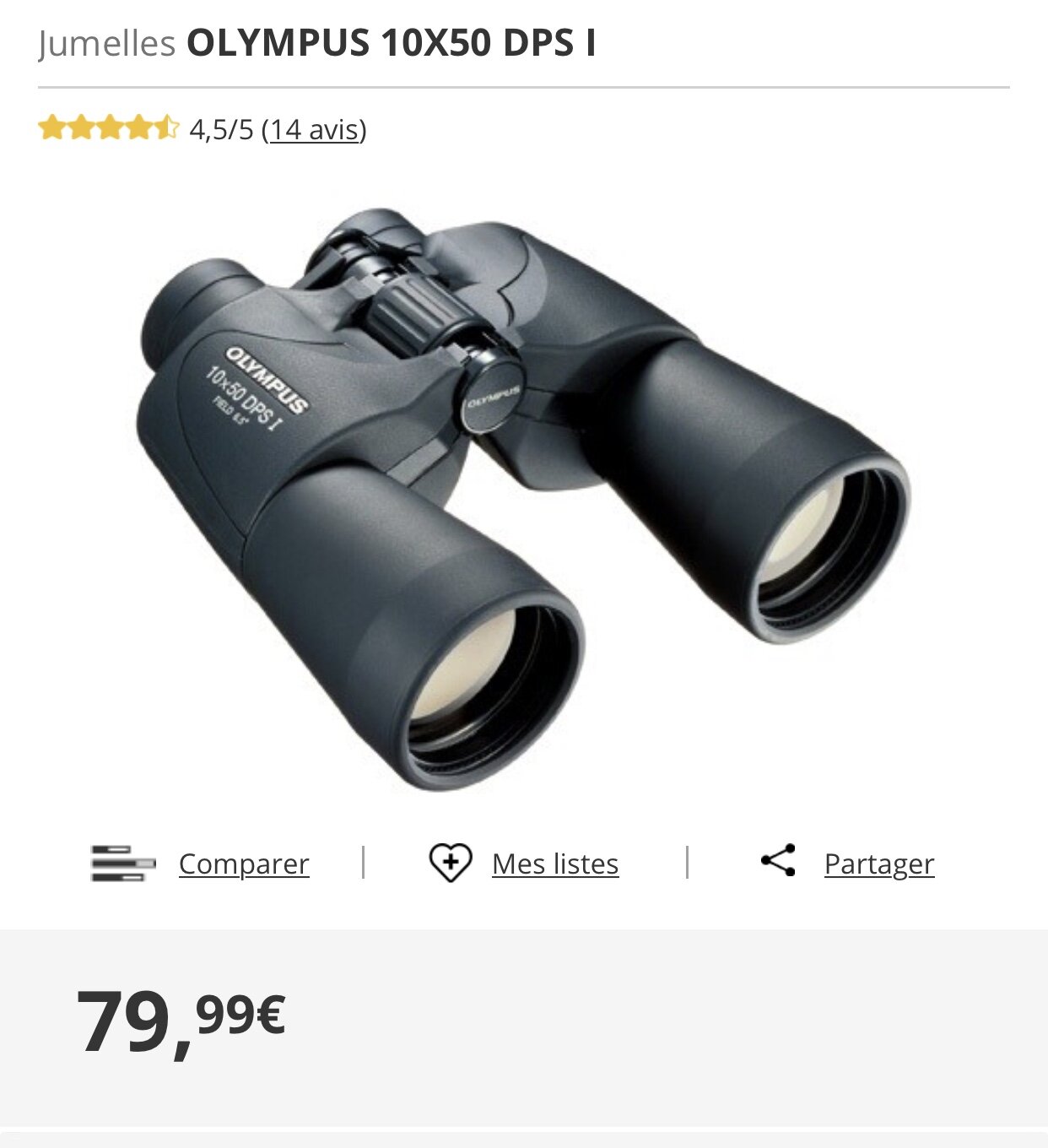1048x1148 pixels.
Task: Tap Comparer to compare this product
Action: pos(243,864)
